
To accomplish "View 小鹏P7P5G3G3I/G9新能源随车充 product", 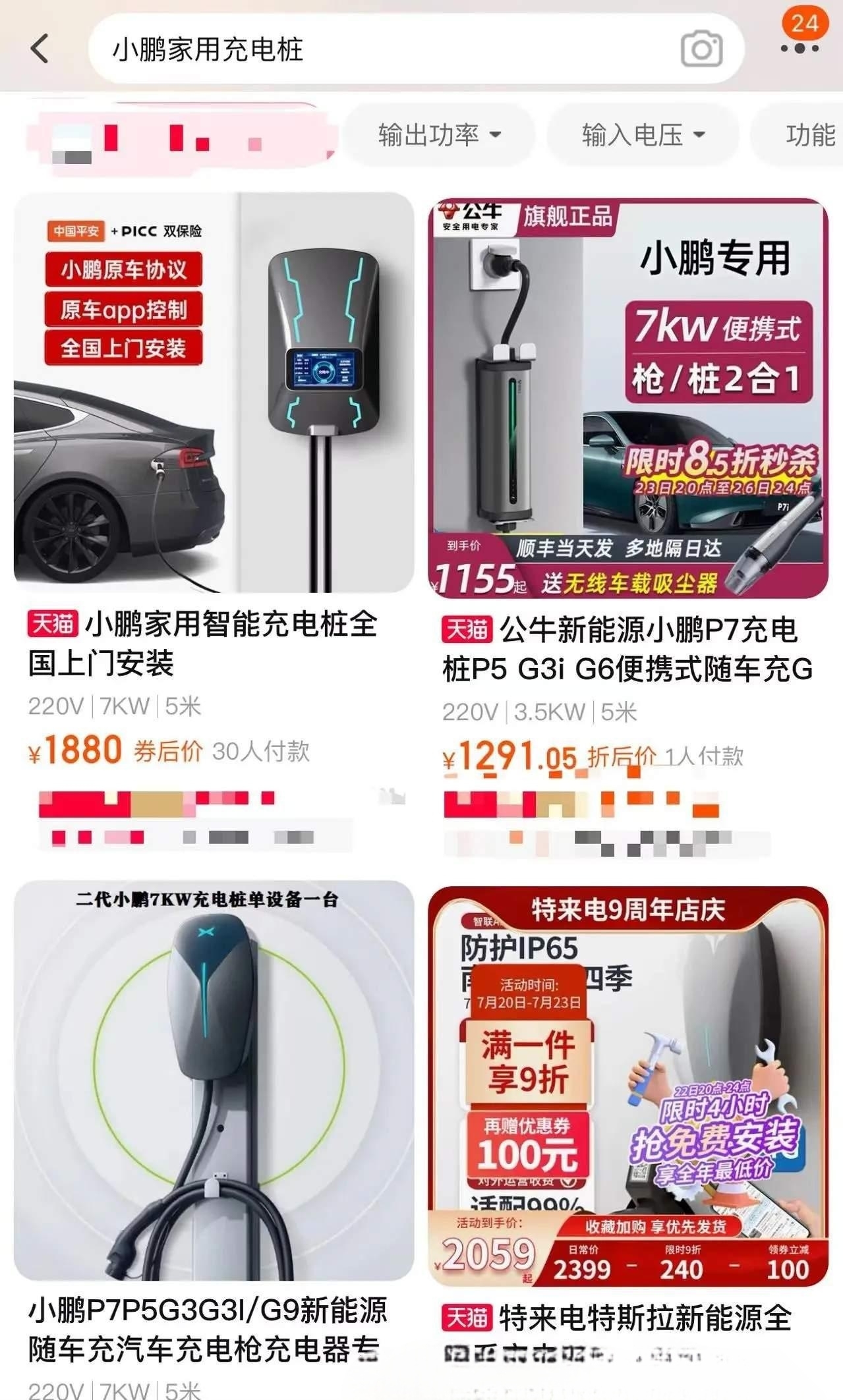I will pos(214,1080).
